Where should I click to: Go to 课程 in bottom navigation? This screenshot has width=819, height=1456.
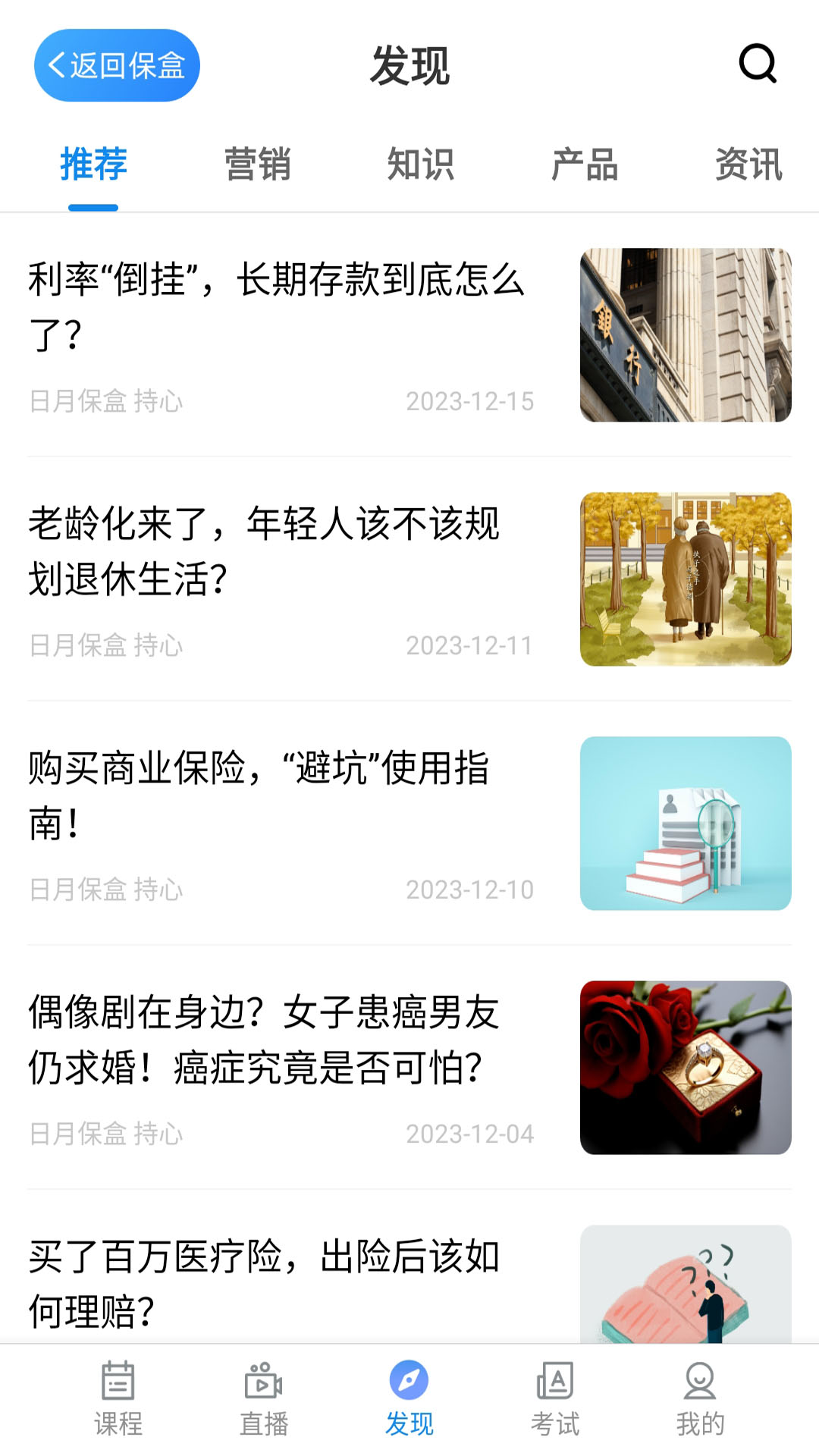[x=118, y=1399]
